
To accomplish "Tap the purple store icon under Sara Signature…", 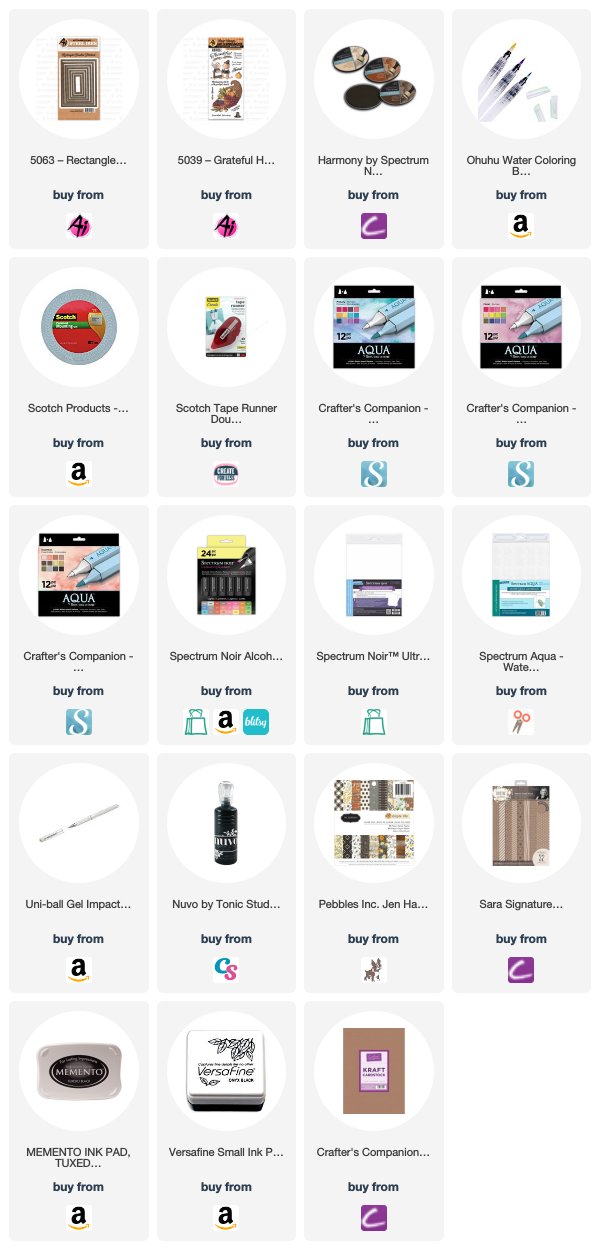I will pyautogui.click(x=521, y=970).
